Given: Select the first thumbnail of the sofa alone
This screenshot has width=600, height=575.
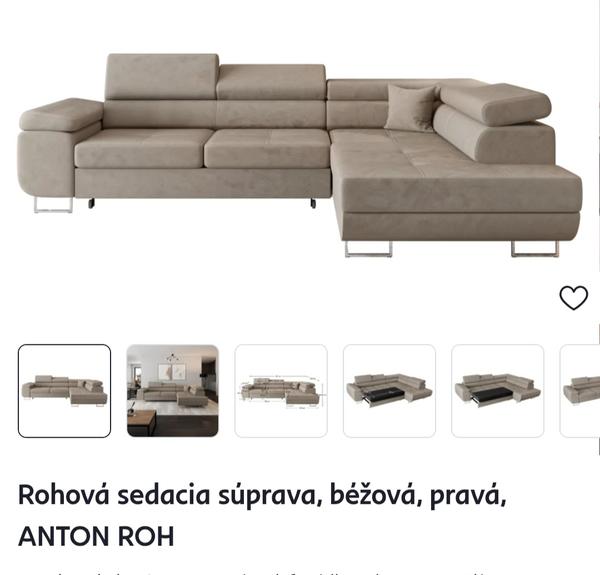Looking at the screenshot, I should click(65, 391).
